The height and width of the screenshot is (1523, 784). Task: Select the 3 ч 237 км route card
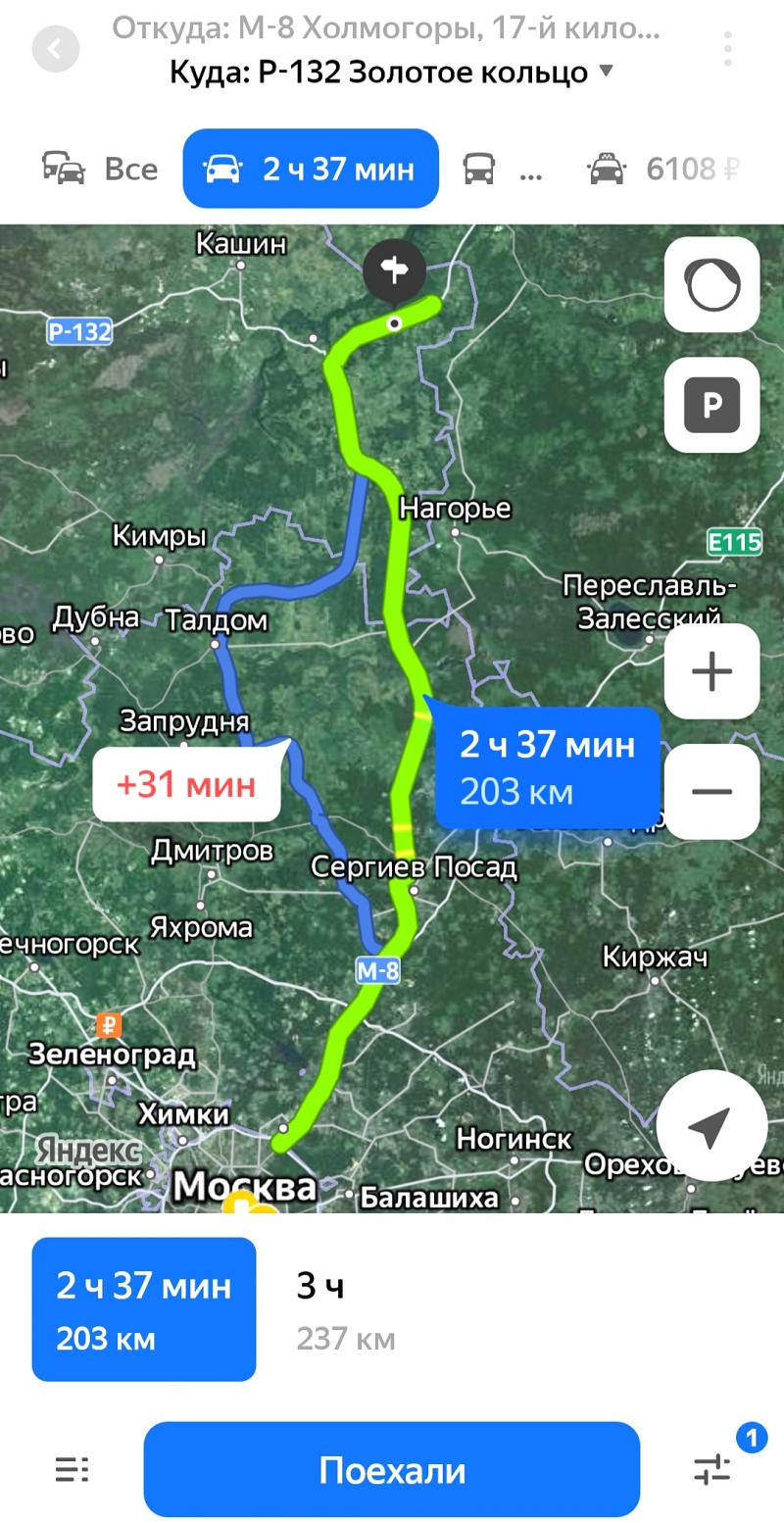[346, 1308]
